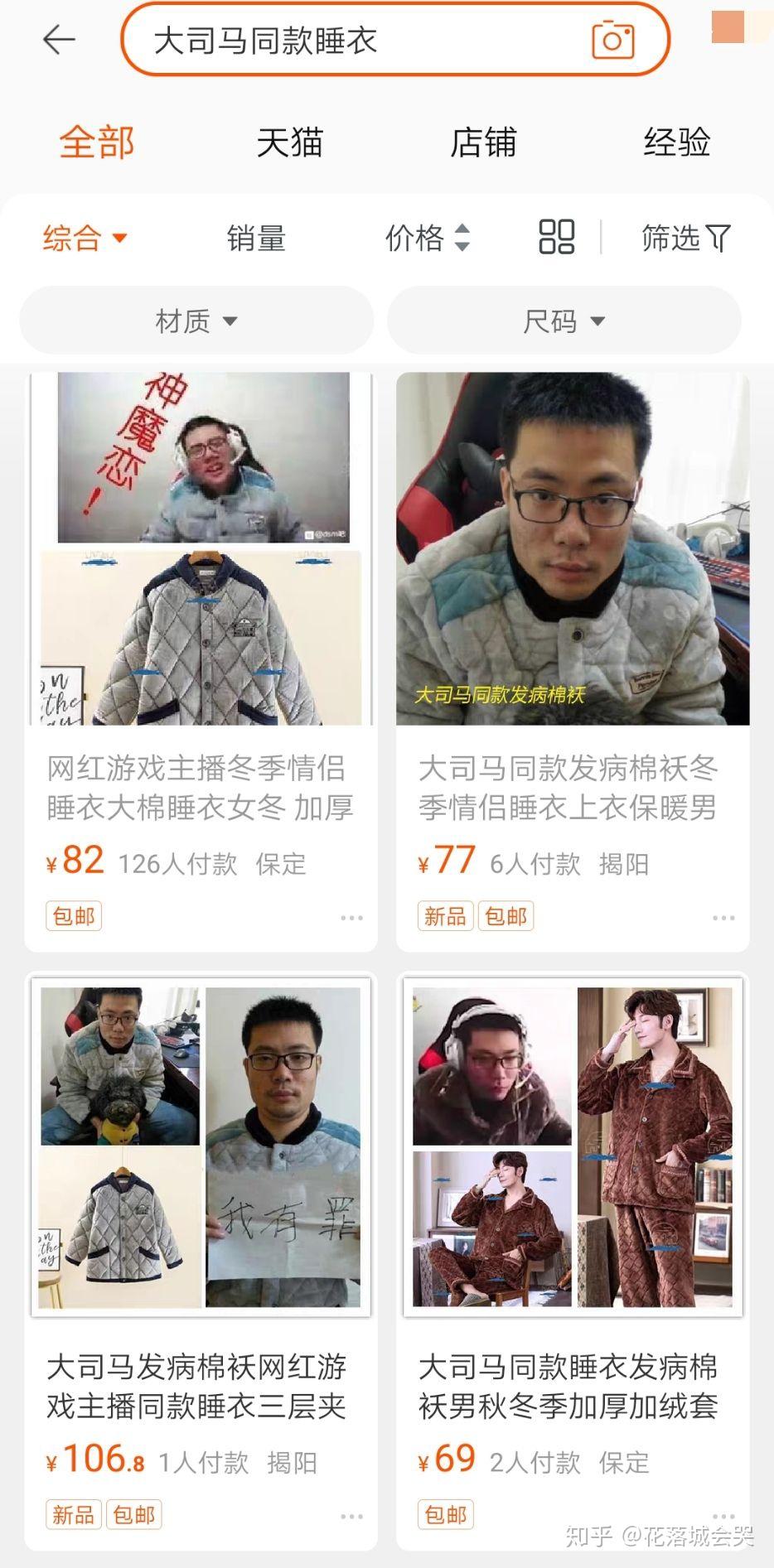Click the back arrow to leave search results
The width and height of the screenshot is (774, 1568).
pos(58,39)
